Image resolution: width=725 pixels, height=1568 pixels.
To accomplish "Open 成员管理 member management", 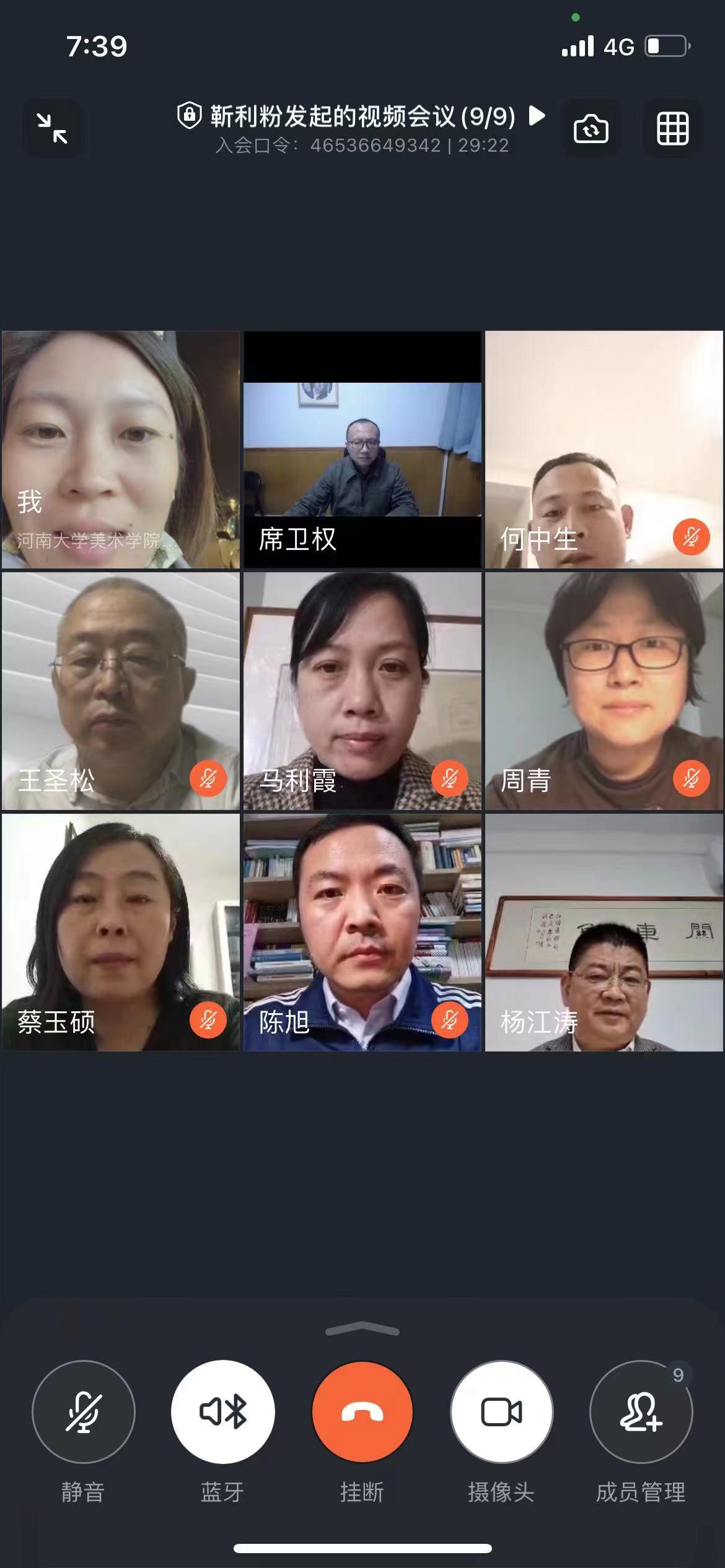I will coord(641,1413).
